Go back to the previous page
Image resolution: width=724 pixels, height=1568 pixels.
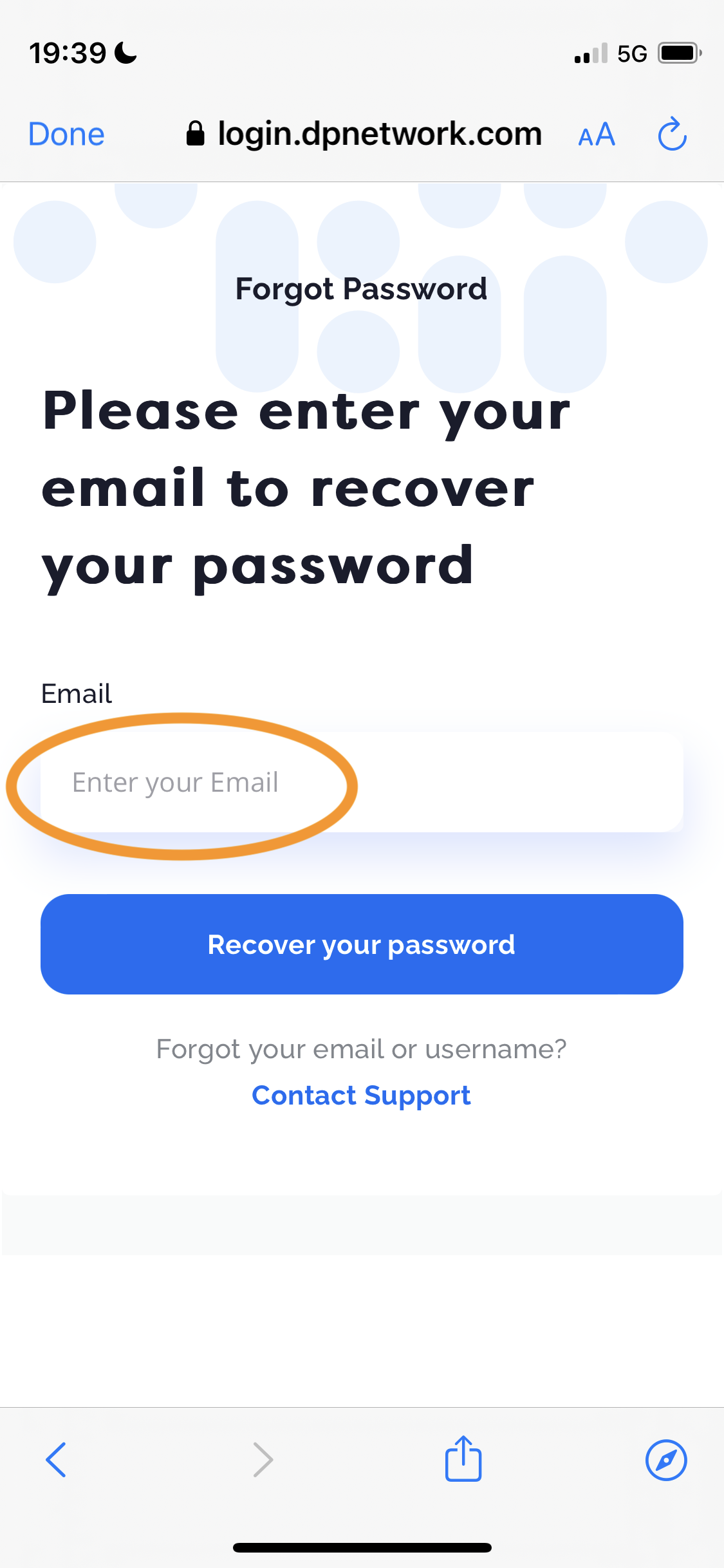56,1459
